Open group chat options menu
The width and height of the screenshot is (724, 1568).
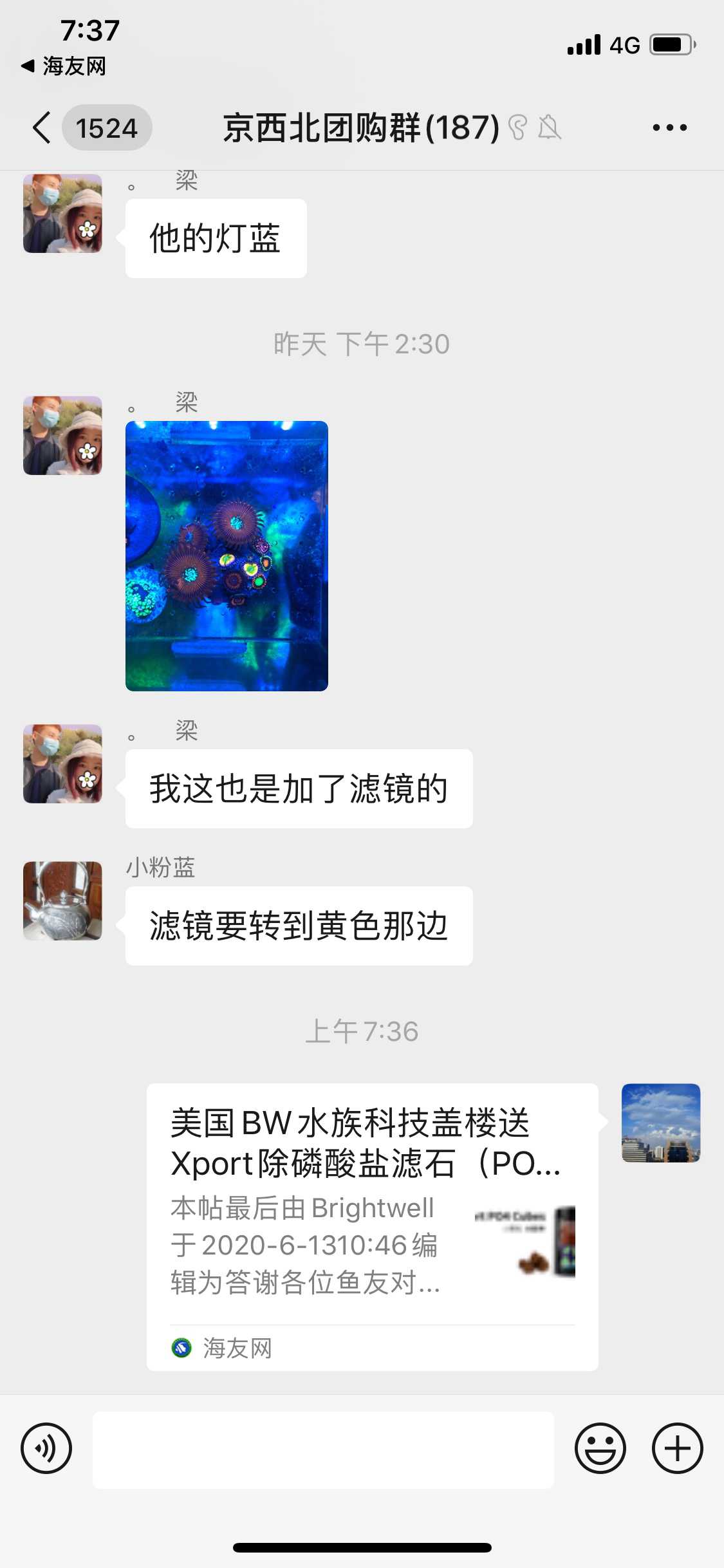(669, 127)
